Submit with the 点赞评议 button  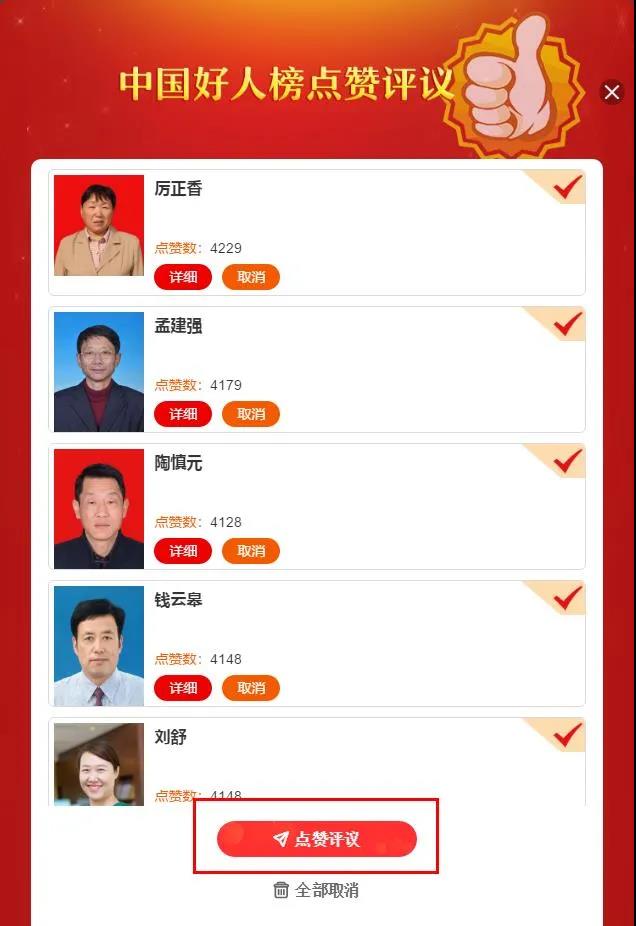tap(317, 839)
